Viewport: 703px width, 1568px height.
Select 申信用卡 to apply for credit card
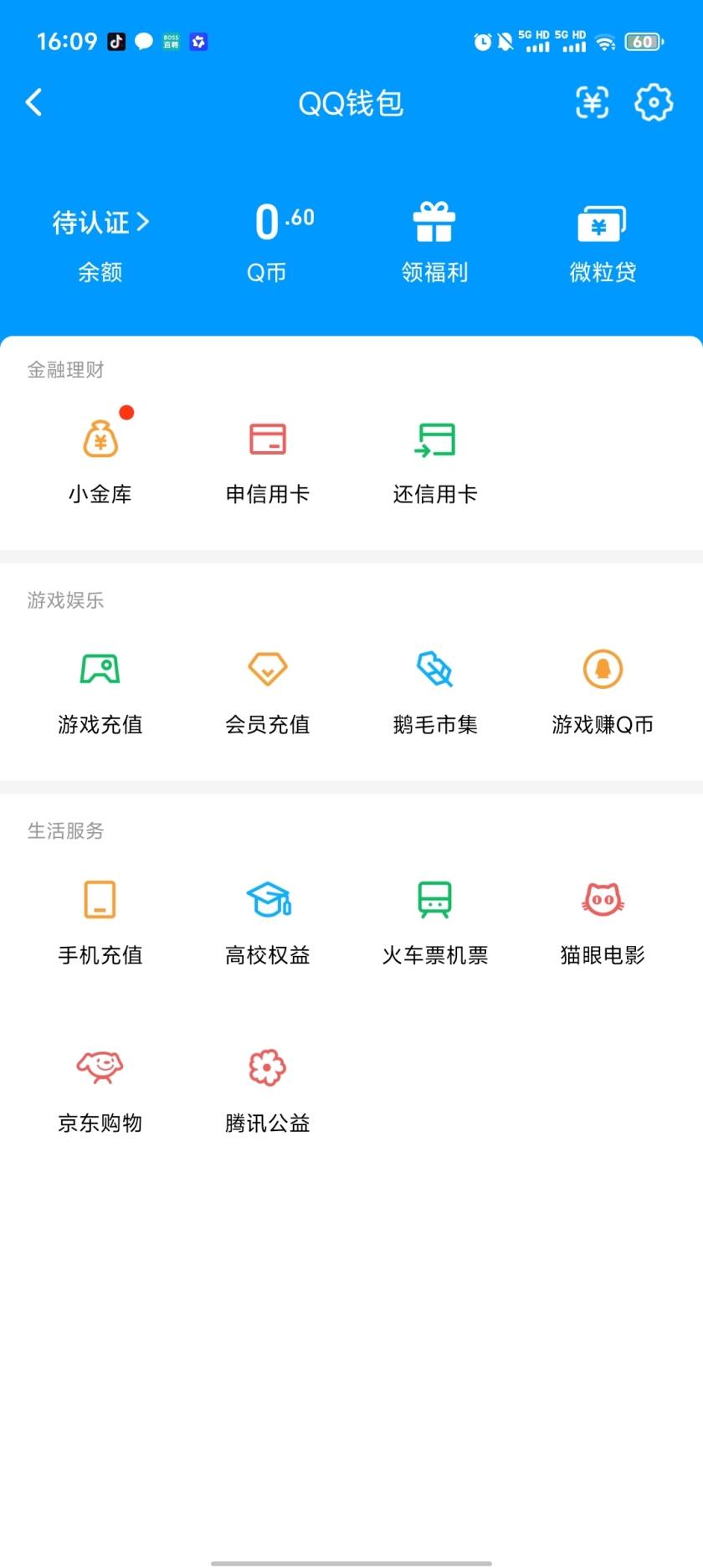click(267, 456)
